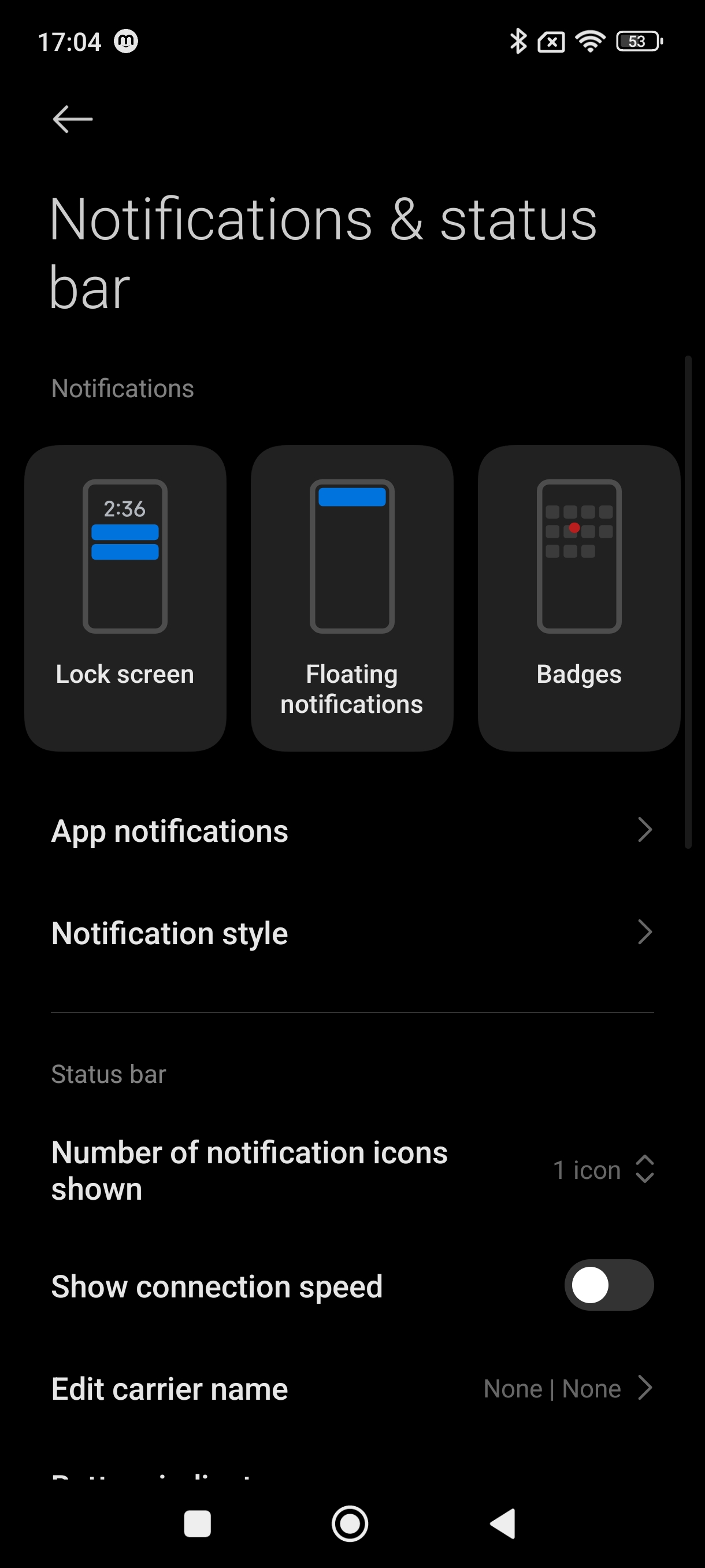Edit the carrier name
705x1568 pixels.
[x=351, y=1389]
